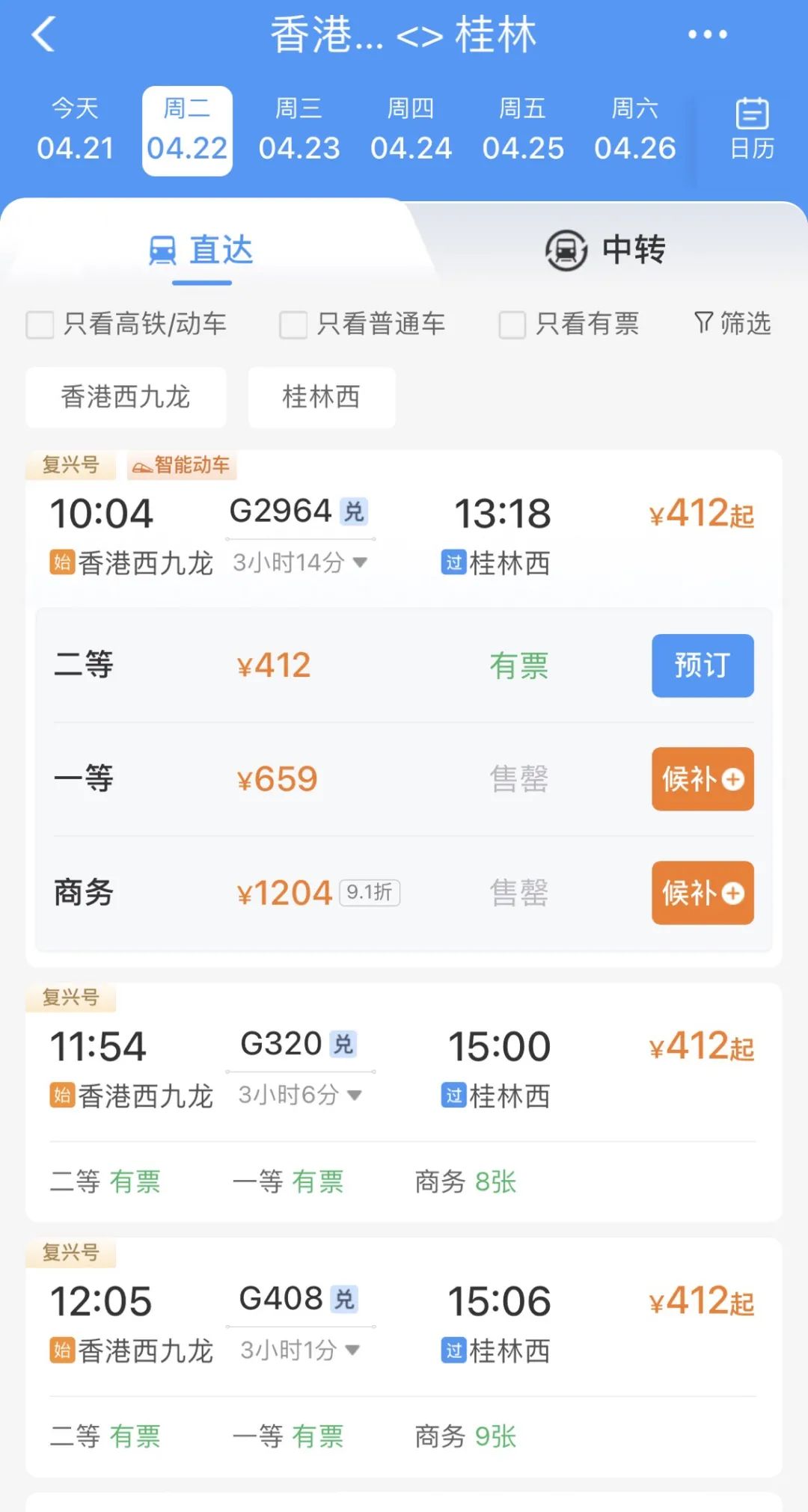The image size is (808, 1512).
Task: Select date 今天 04.21
Action: pos(75,130)
